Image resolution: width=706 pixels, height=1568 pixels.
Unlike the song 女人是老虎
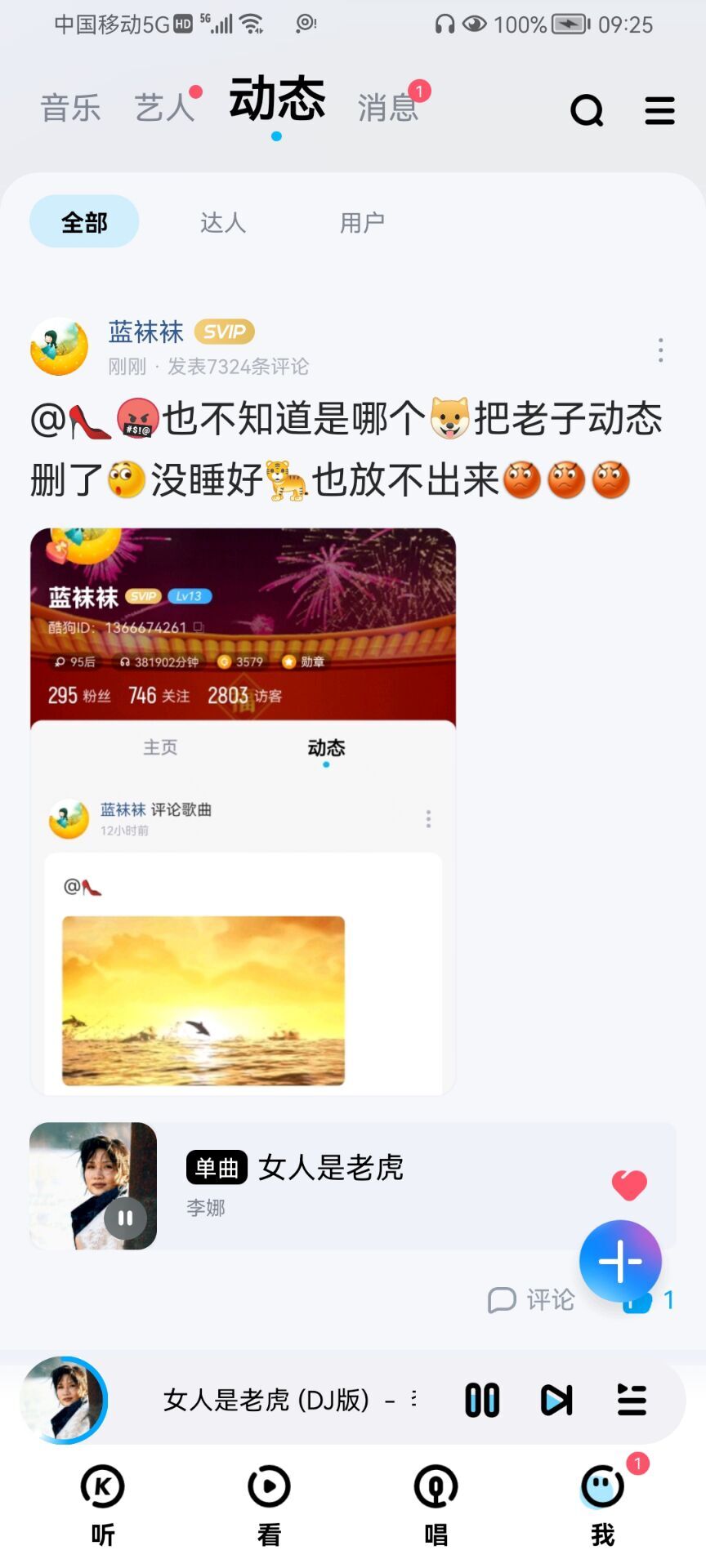pyautogui.click(x=628, y=1184)
